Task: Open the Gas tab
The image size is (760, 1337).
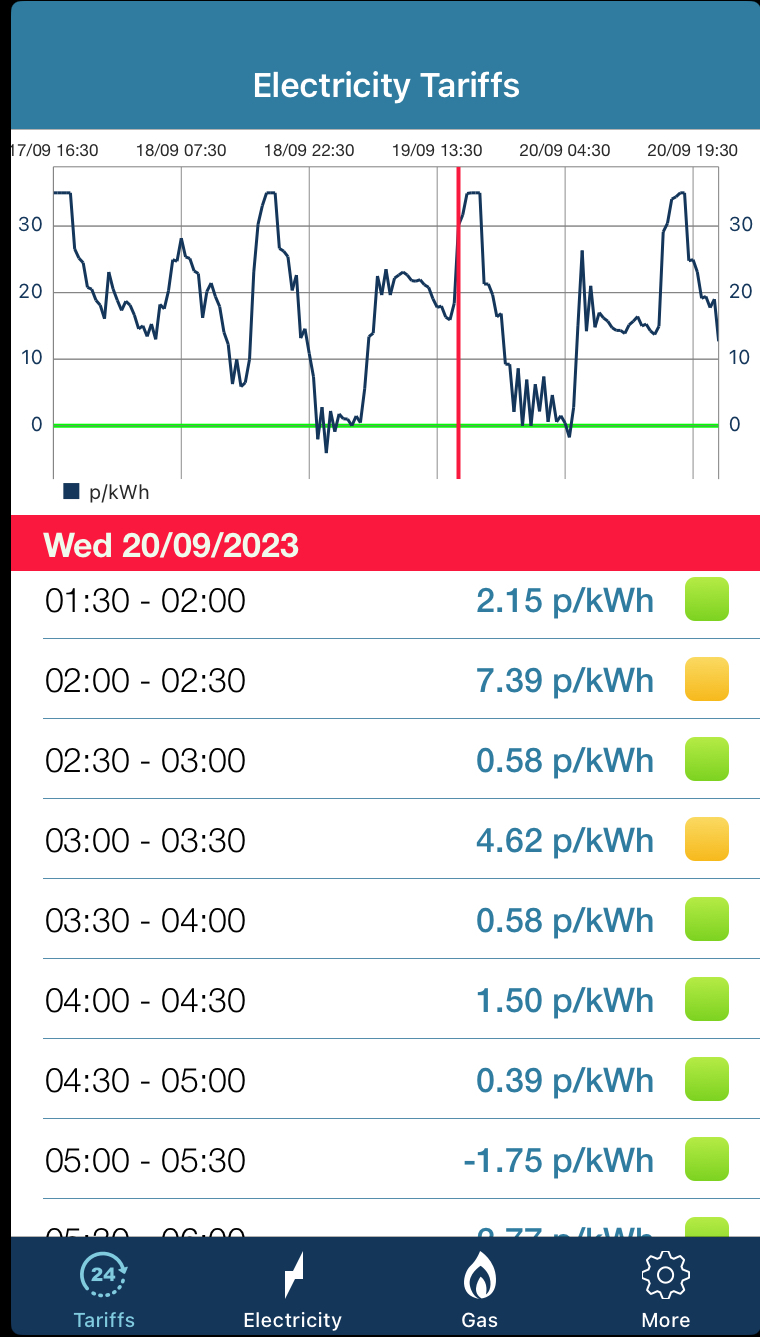Action: 479,1289
